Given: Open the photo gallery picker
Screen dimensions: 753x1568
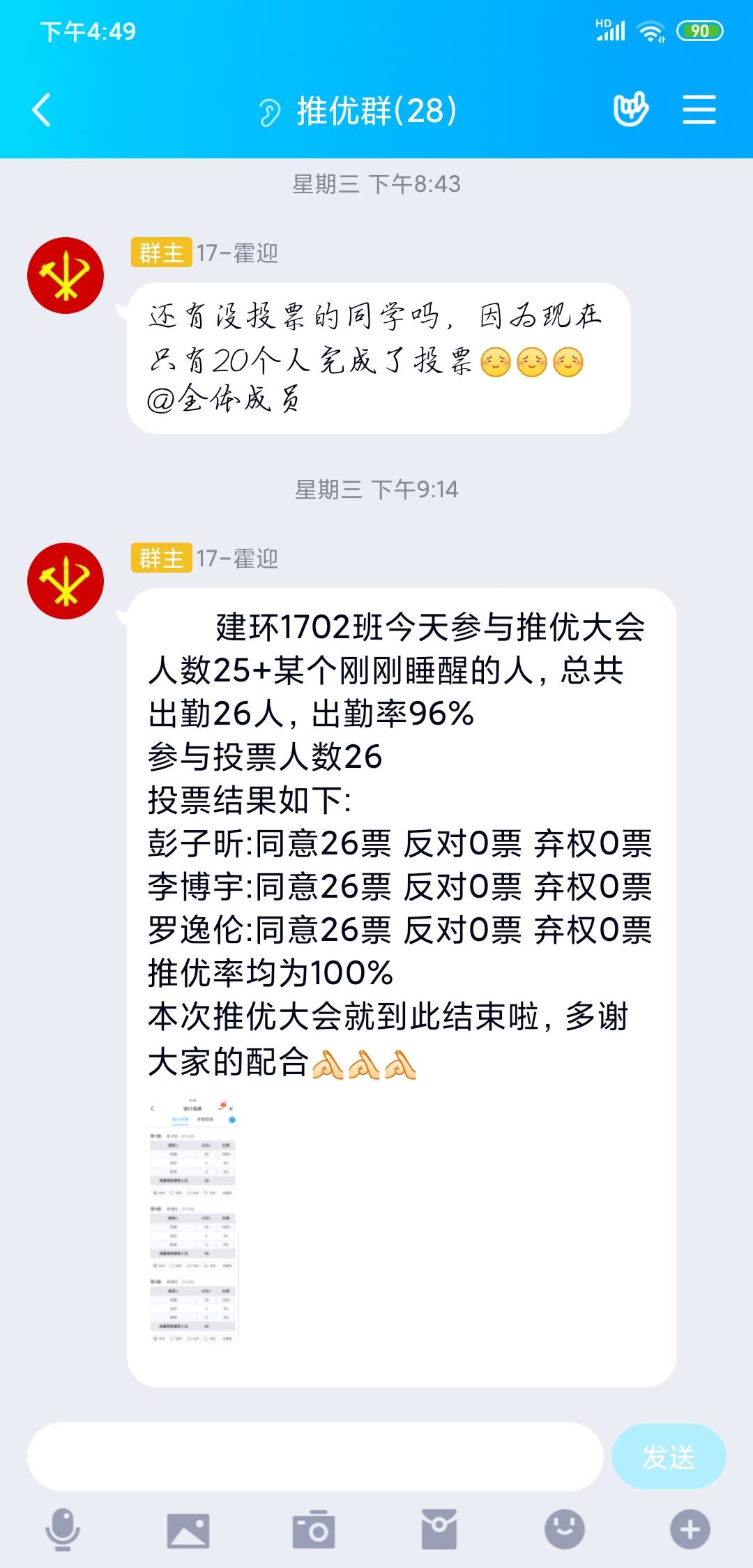Looking at the screenshot, I should [188, 1530].
